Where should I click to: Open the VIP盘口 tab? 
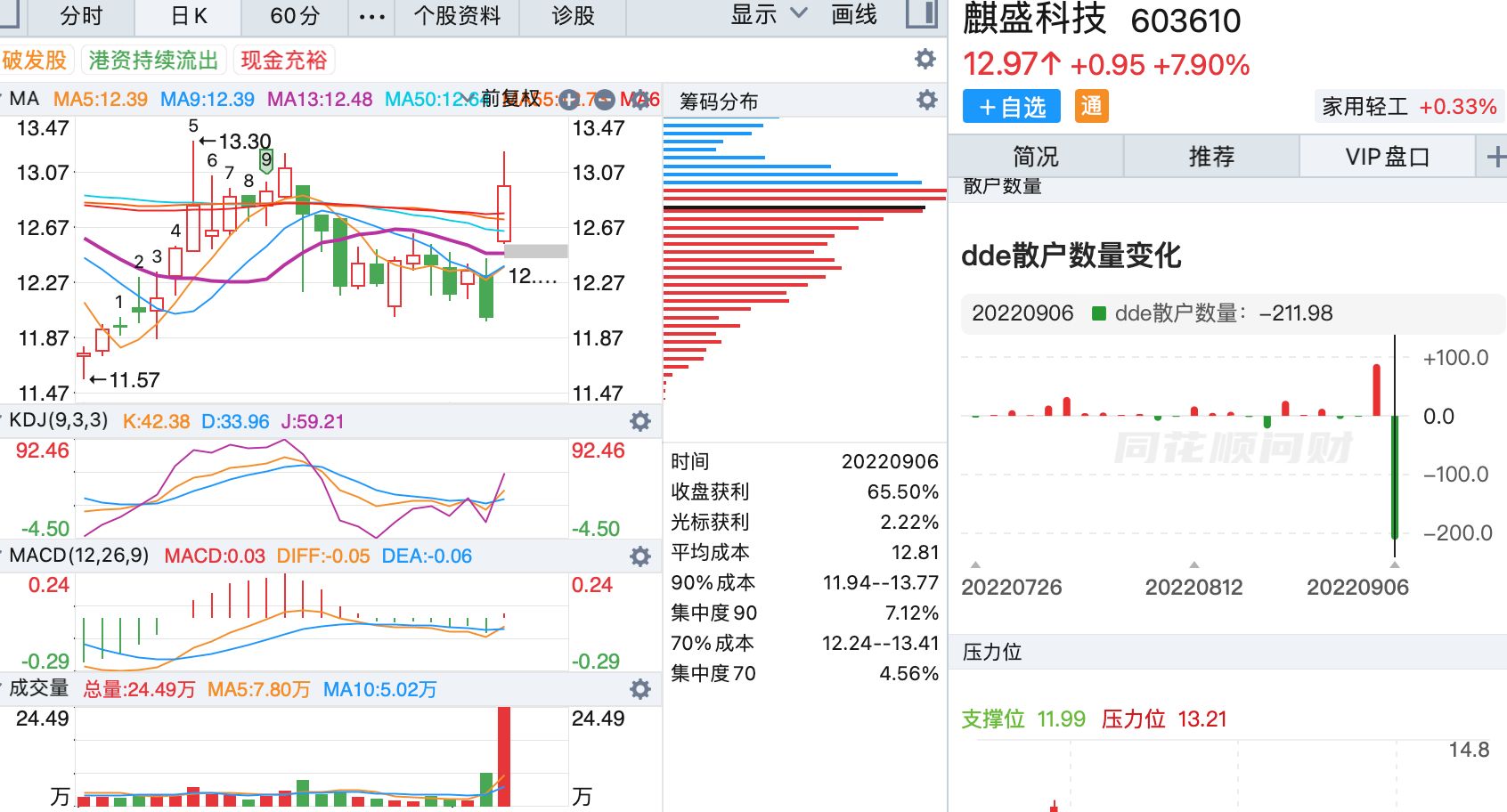coord(1387,157)
